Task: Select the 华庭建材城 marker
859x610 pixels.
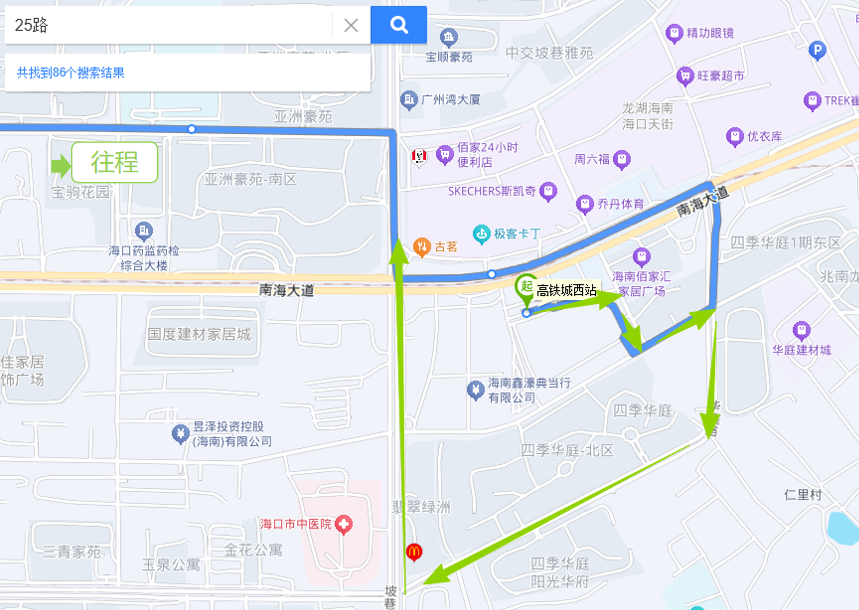Action: (x=801, y=330)
